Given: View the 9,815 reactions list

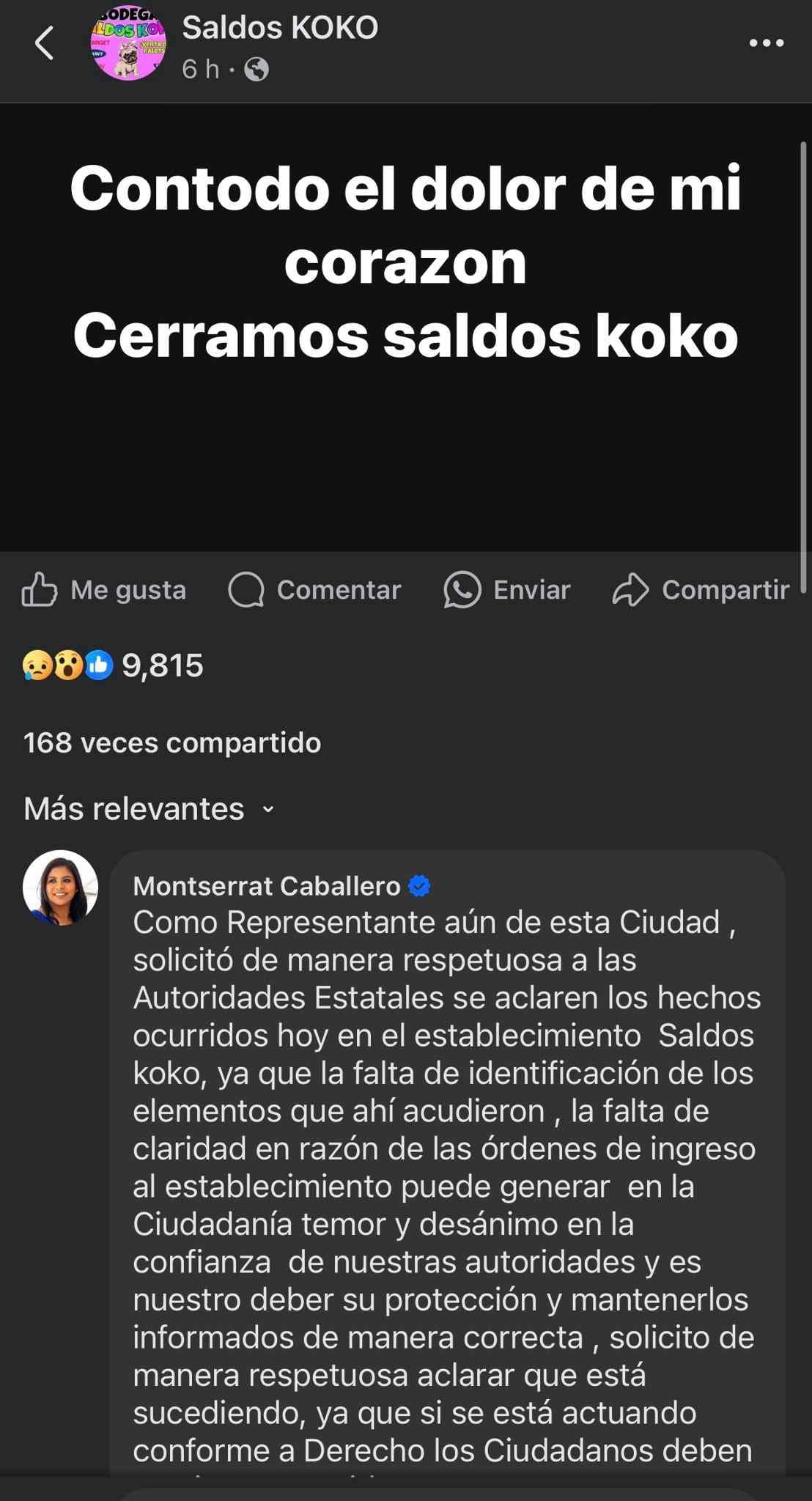Looking at the screenshot, I should click(x=114, y=665).
